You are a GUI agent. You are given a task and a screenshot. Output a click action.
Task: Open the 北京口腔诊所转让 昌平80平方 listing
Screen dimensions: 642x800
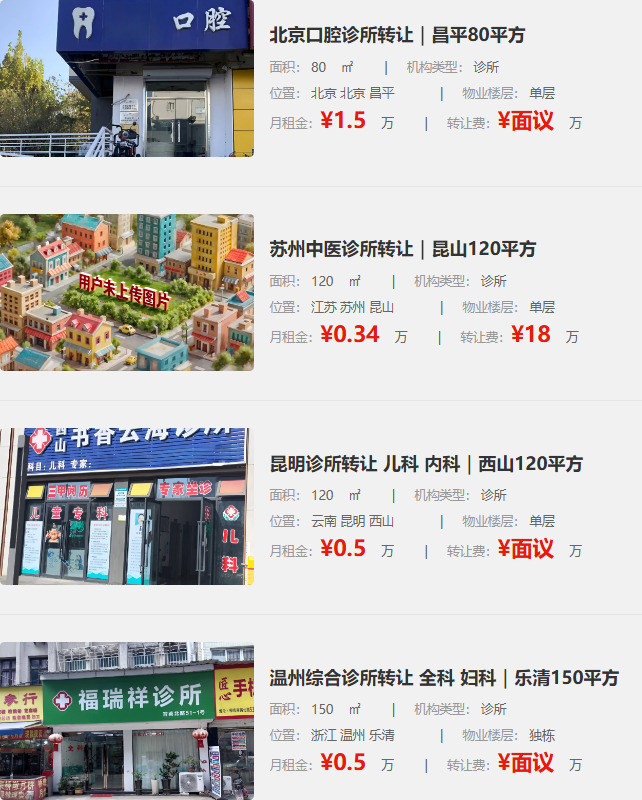tap(397, 36)
